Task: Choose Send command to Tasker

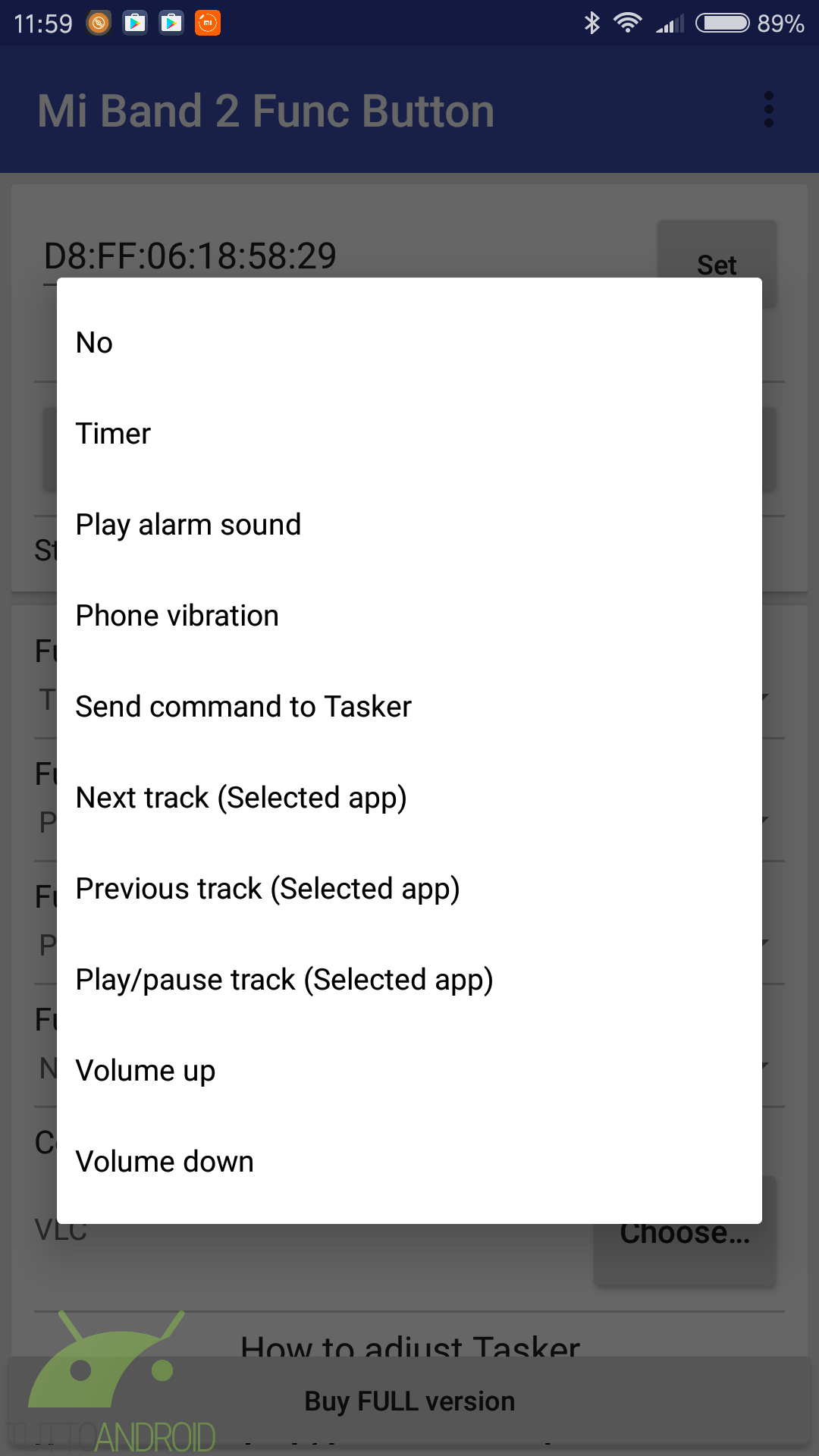Action: click(x=409, y=707)
